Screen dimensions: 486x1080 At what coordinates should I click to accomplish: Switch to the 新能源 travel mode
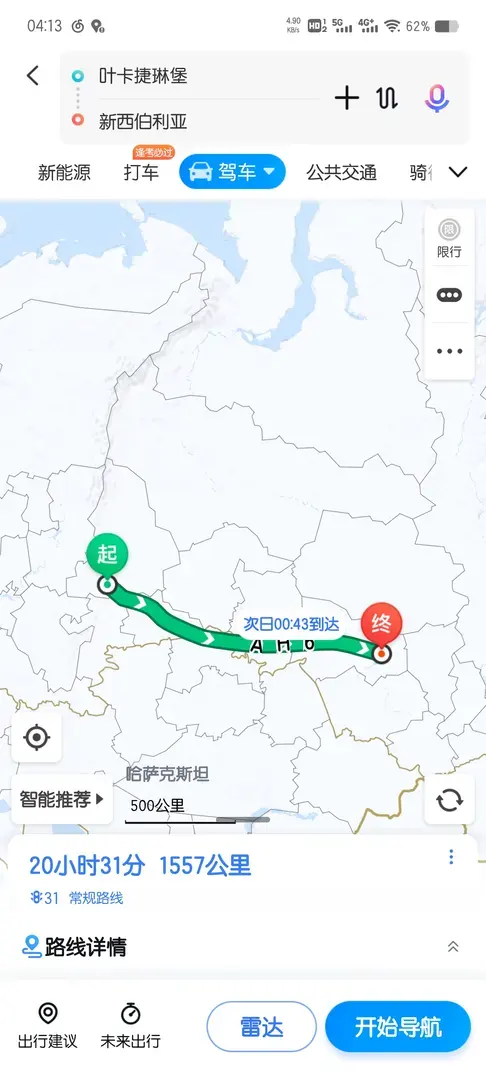[x=64, y=172]
